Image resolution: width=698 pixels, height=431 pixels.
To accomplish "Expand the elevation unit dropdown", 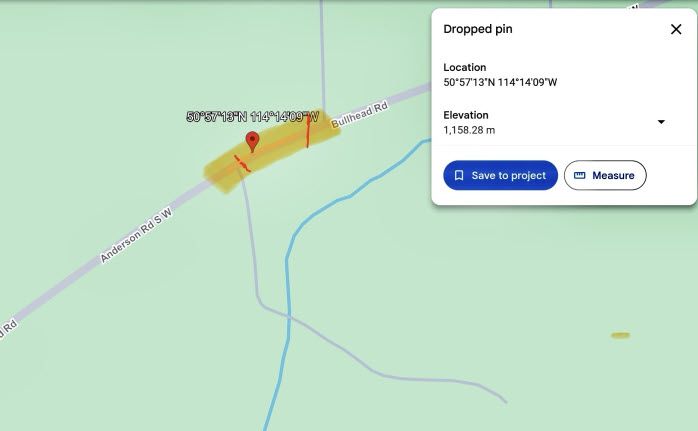I will click(x=661, y=122).
